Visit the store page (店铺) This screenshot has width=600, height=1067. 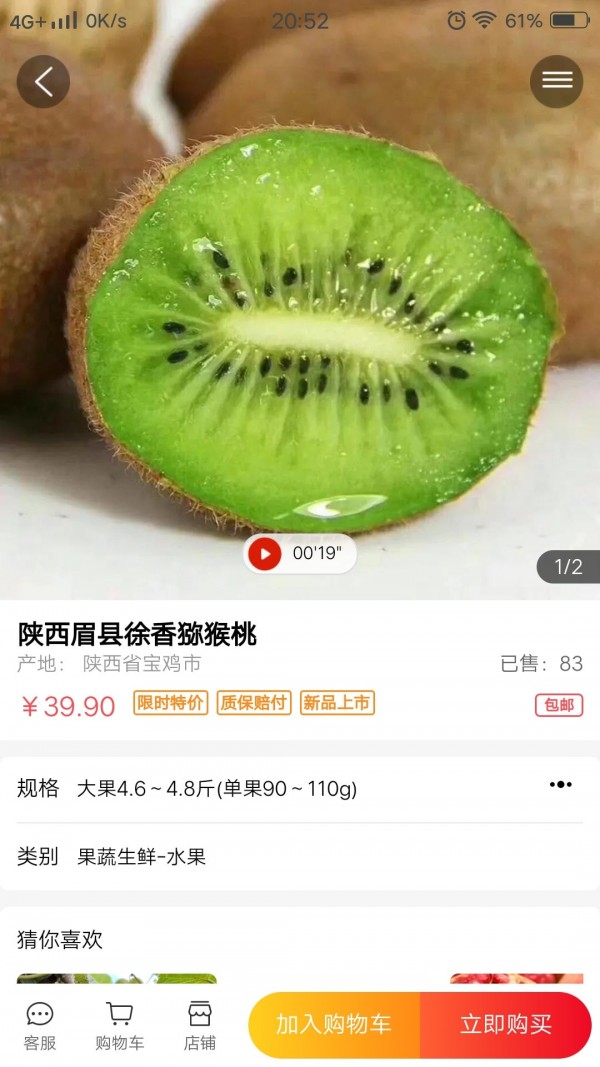(200, 1027)
